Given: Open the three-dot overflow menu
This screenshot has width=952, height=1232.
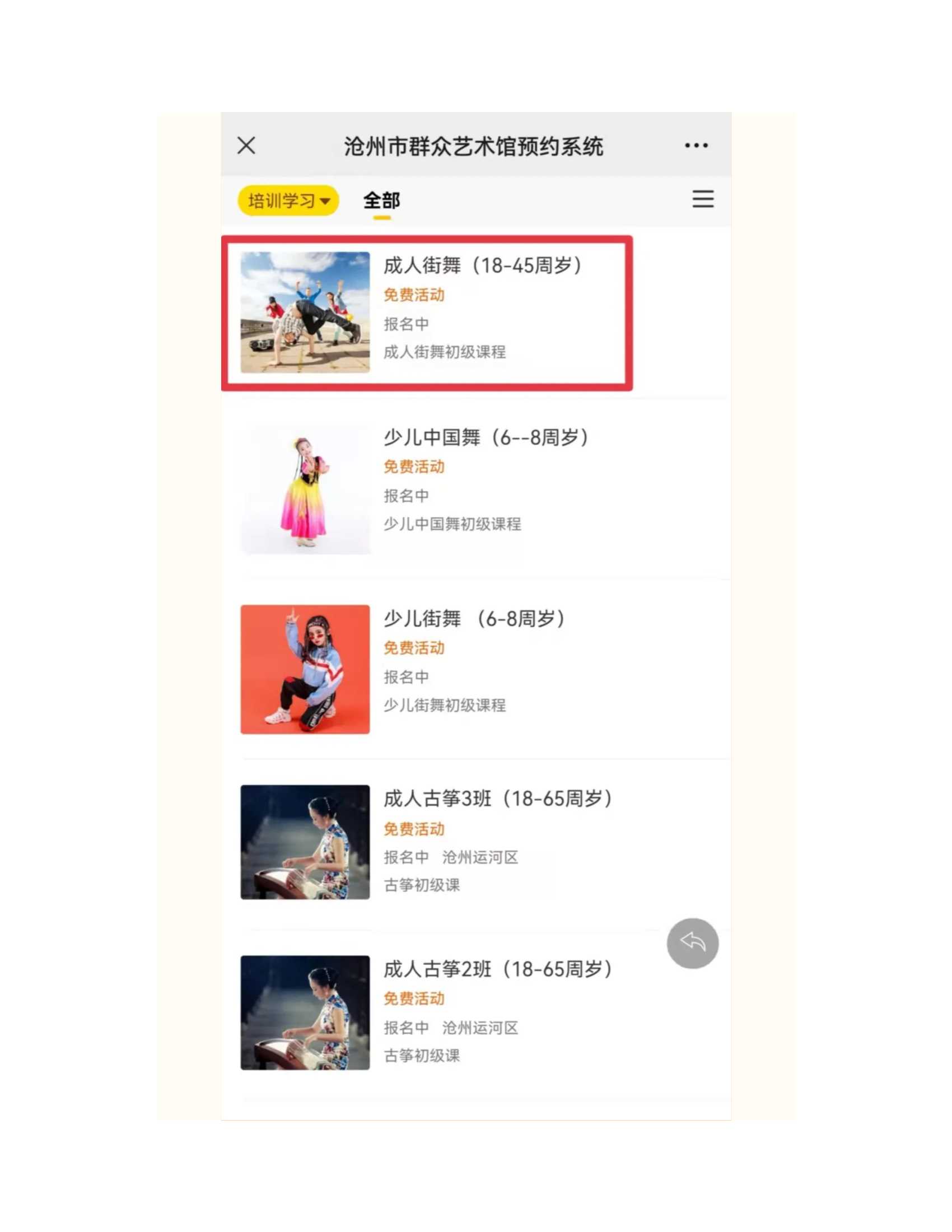Looking at the screenshot, I should [696, 146].
